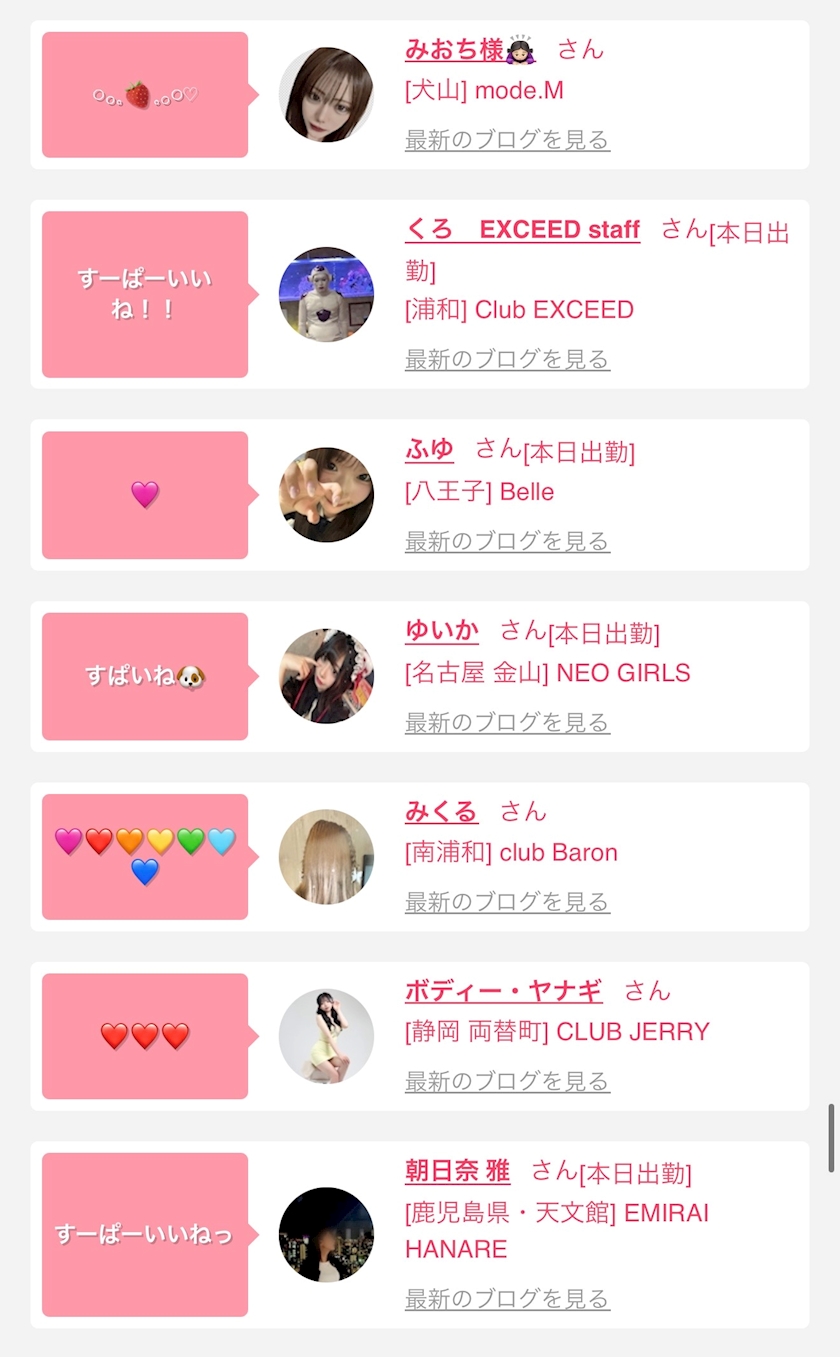
Task: View みくる's latest blog link
Action: (507, 902)
